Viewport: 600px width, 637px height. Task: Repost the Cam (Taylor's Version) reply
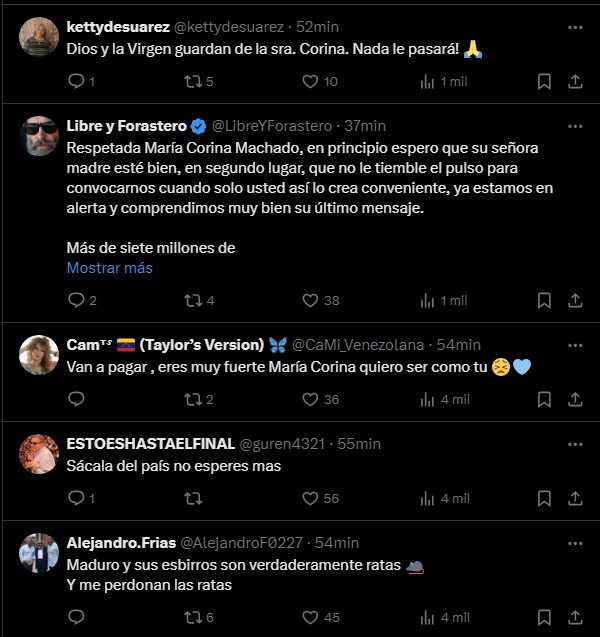click(194, 399)
